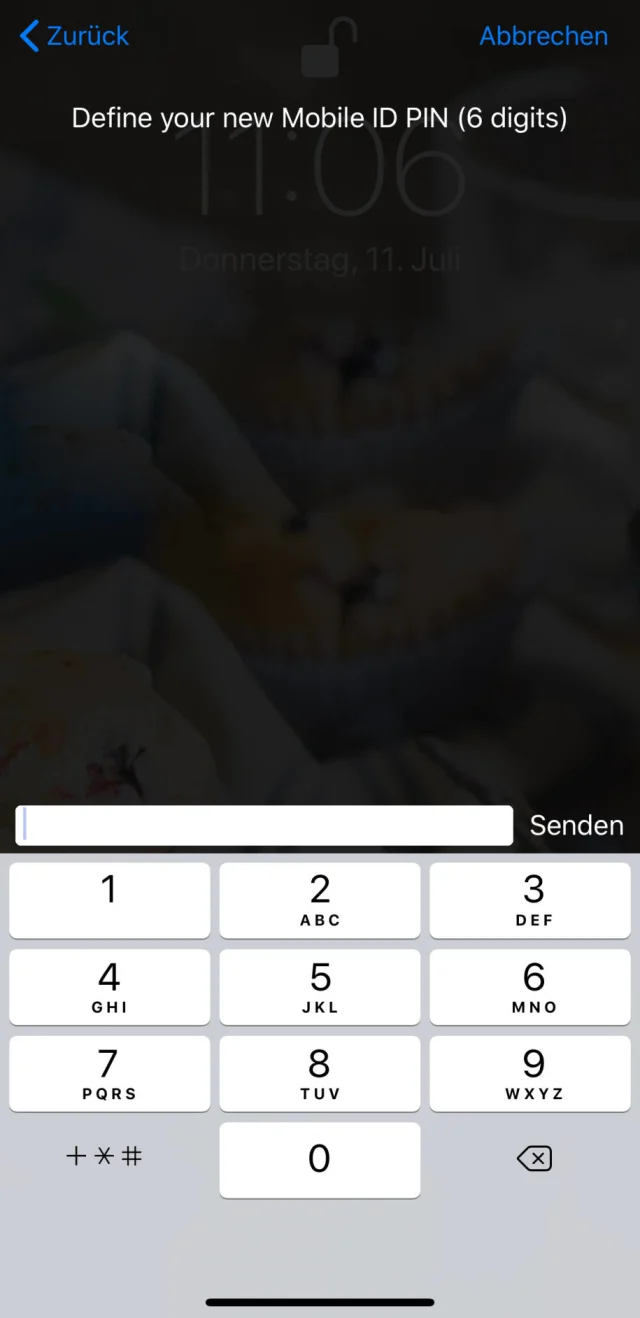Enter digit 1 on the keypad
The height and width of the screenshot is (1318, 640).
[x=110, y=900]
